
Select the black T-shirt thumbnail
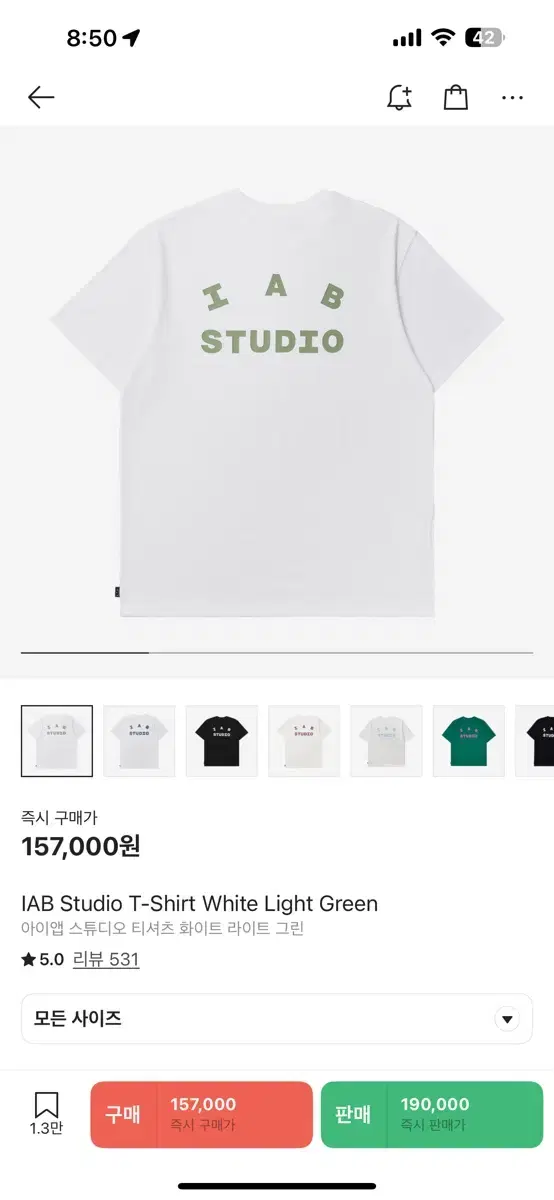click(x=221, y=741)
